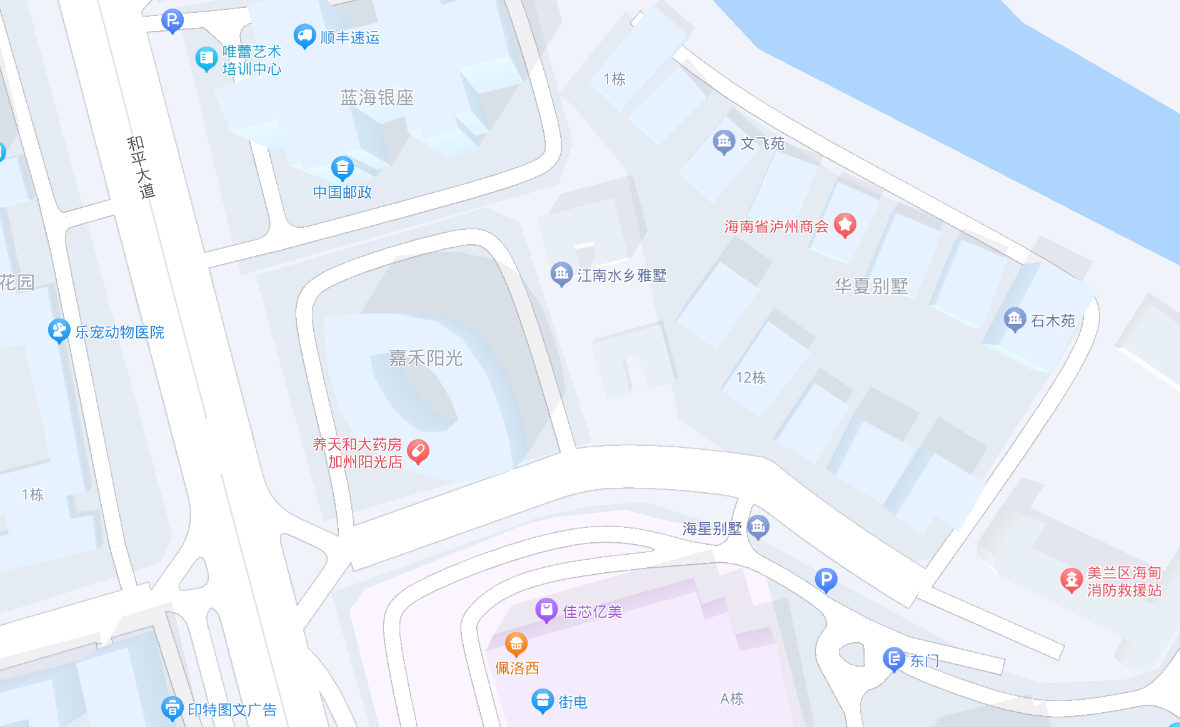Image resolution: width=1180 pixels, height=727 pixels.
Task: Open the 美兰区海甸消防救援站 marker
Action: 1071,580
